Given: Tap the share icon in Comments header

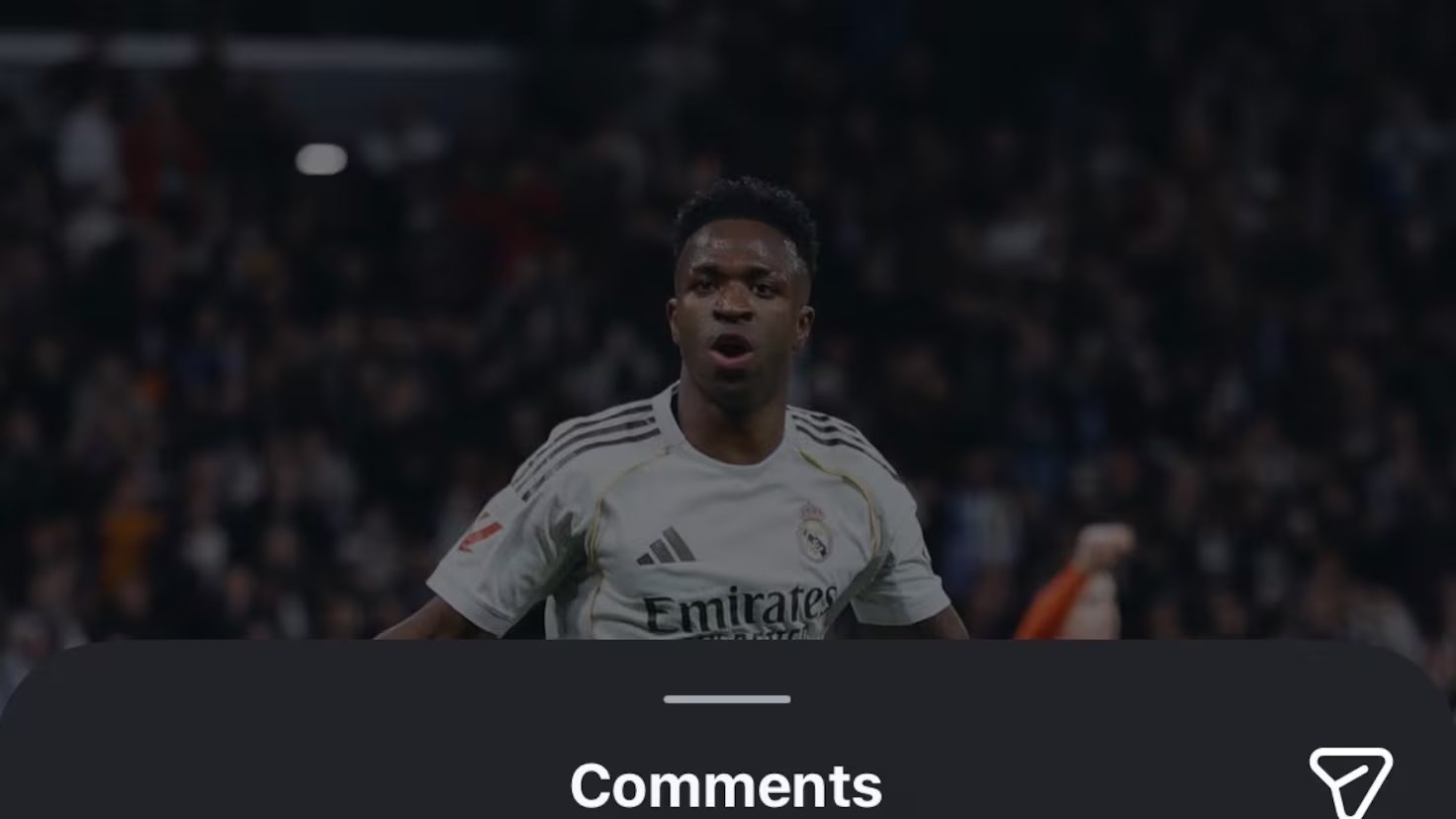Looking at the screenshot, I should tap(1350, 781).
